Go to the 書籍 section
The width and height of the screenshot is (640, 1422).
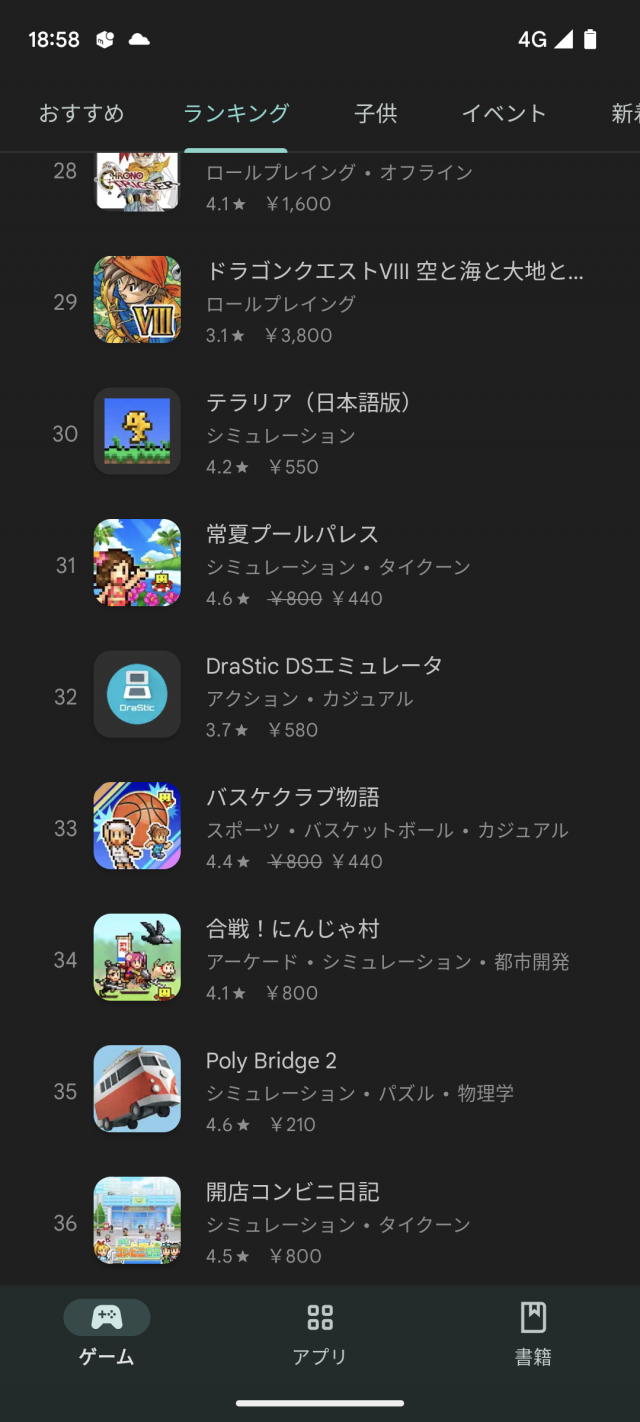tap(533, 1334)
